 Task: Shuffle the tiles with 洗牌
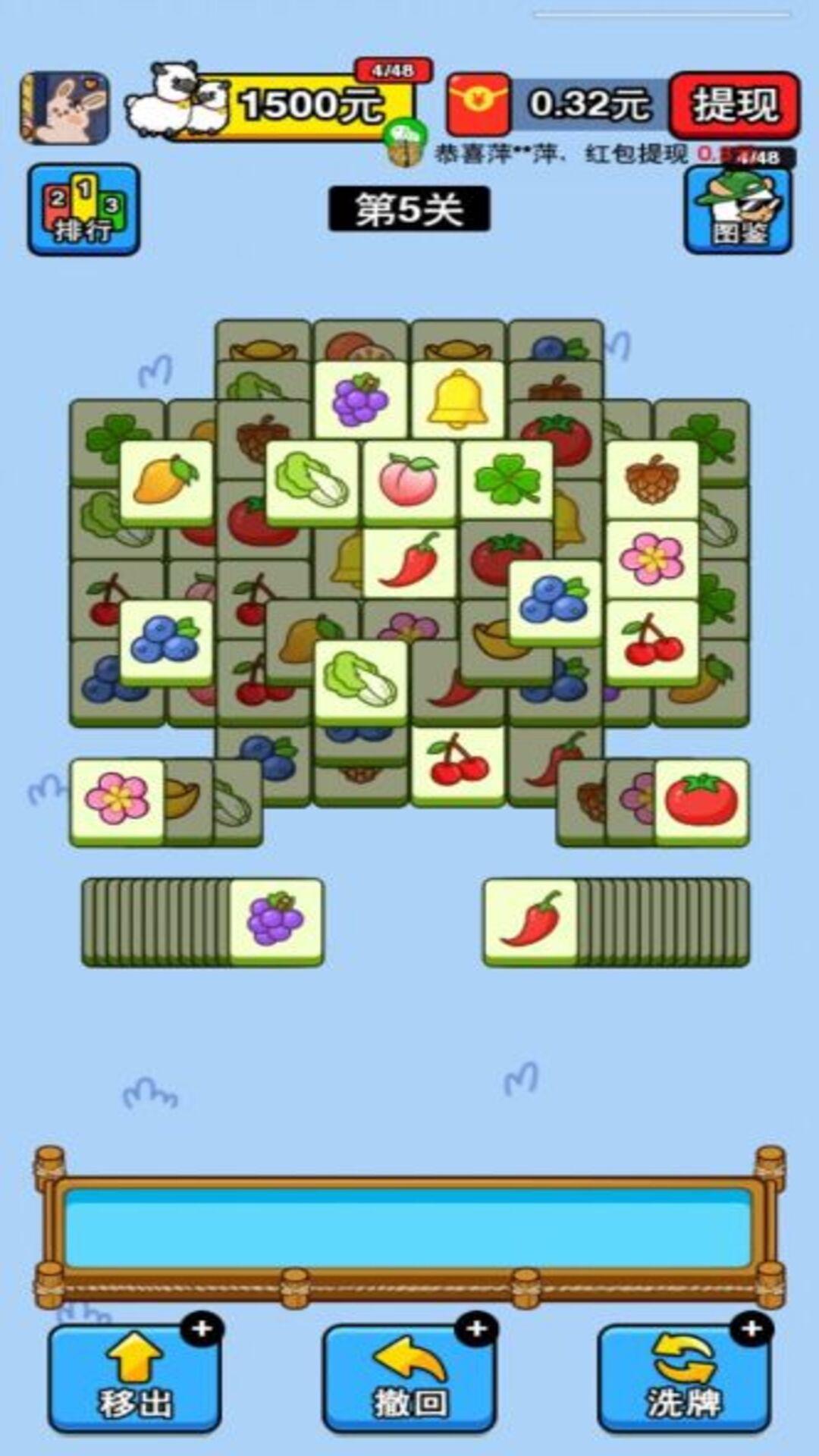(x=684, y=1379)
